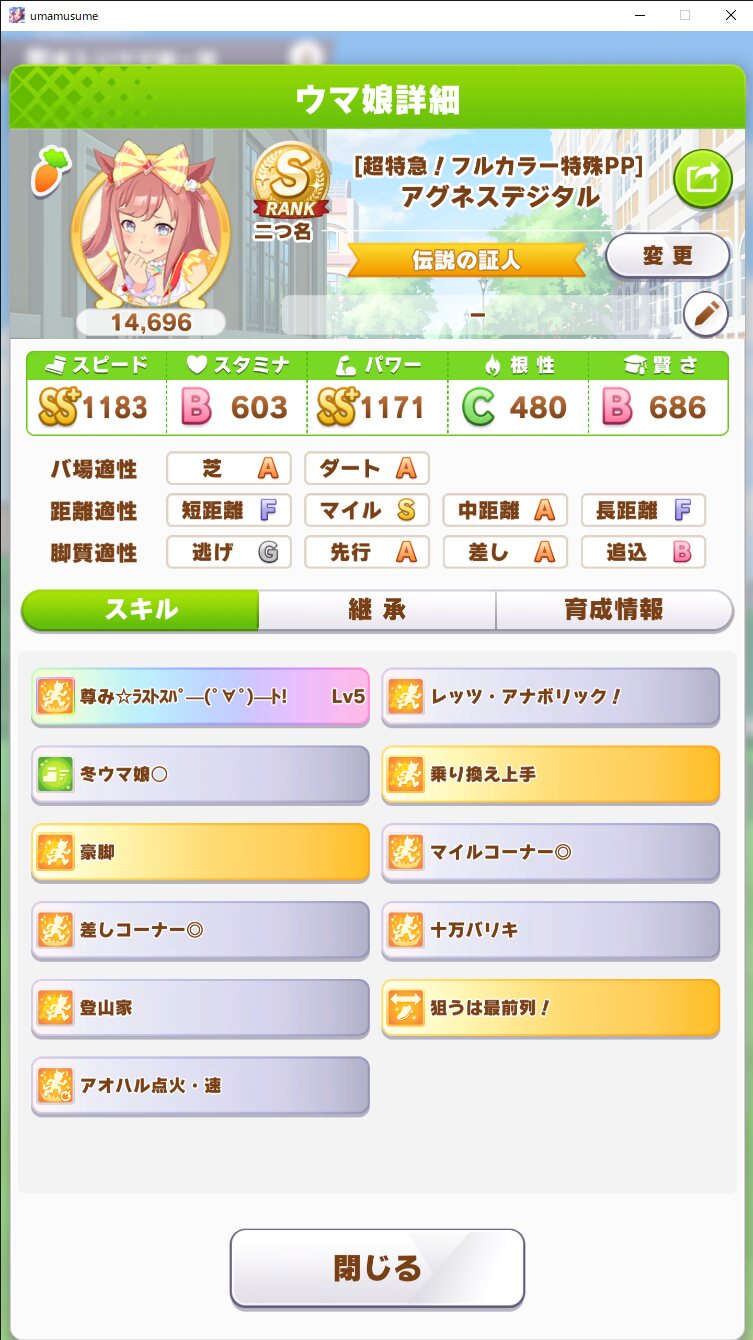Share this Uma Musume detail screen
The height and width of the screenshot is (1340, 753).
click(702, 179)
